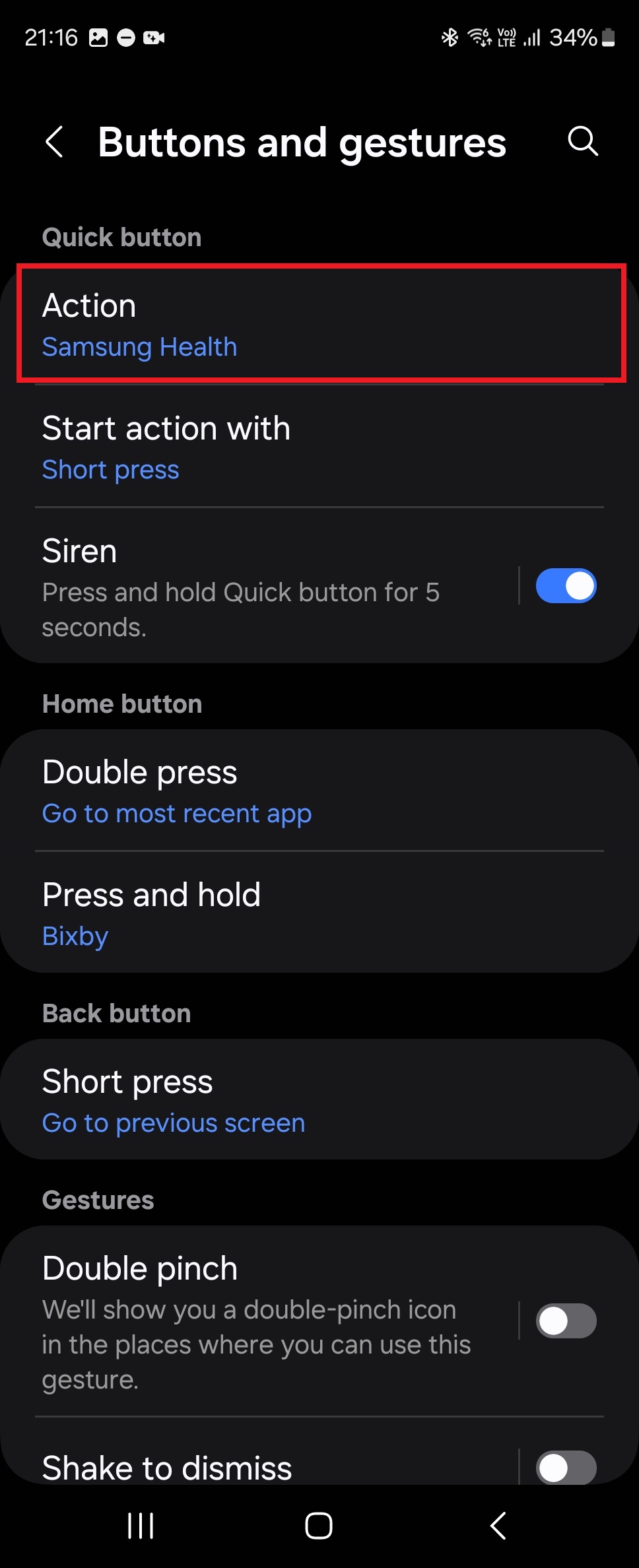Open recent apps from navigation bar

(x=141, y=1525)
